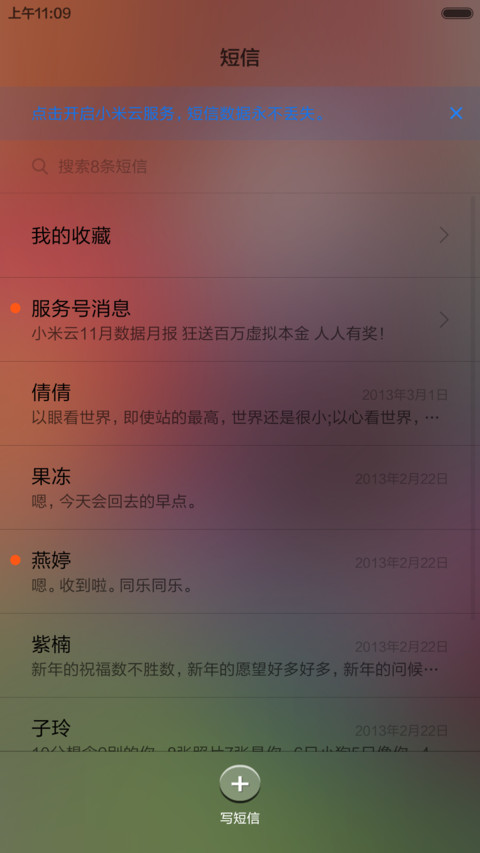Open 我的收藏 favorites

240,236
